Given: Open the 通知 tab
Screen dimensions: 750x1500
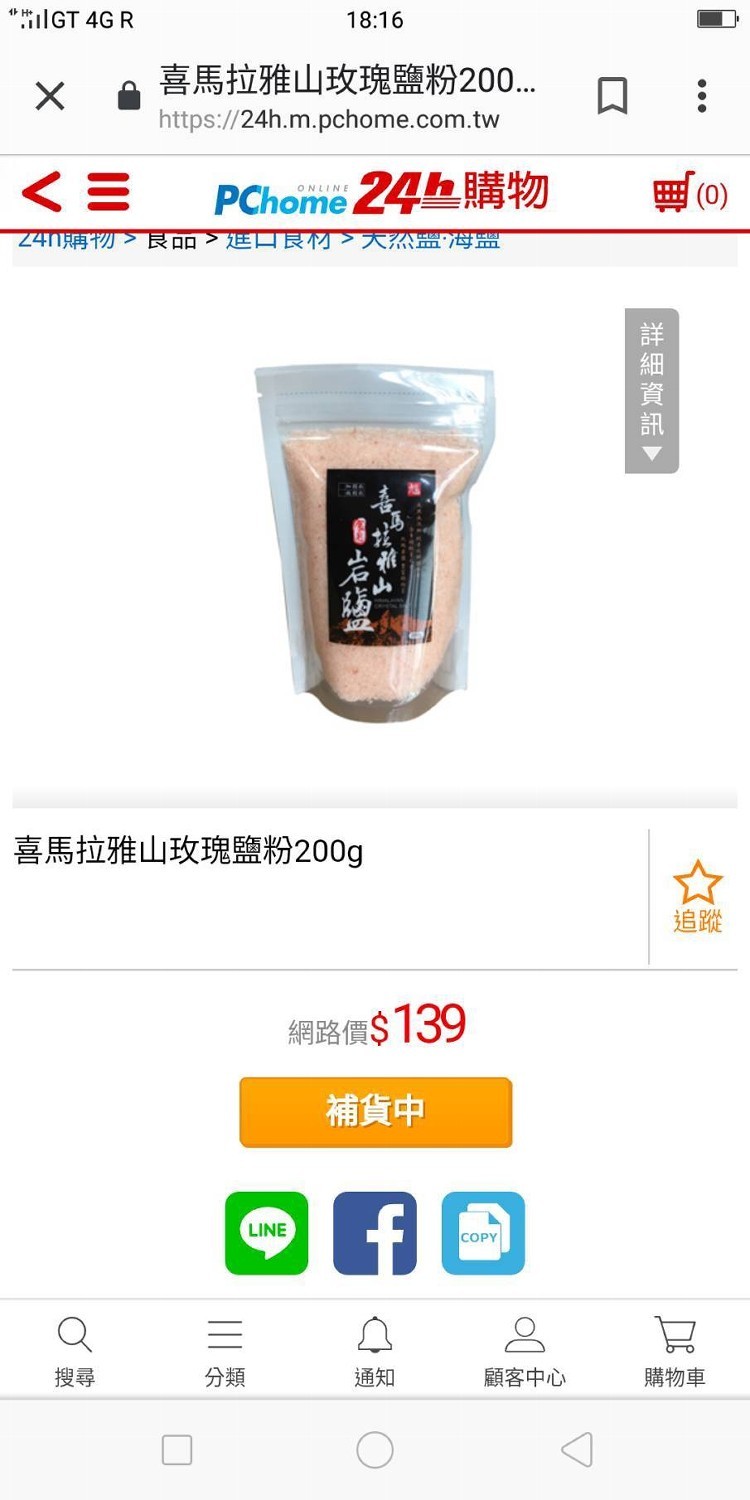Looking at the screenshot, I should 375,1352.
